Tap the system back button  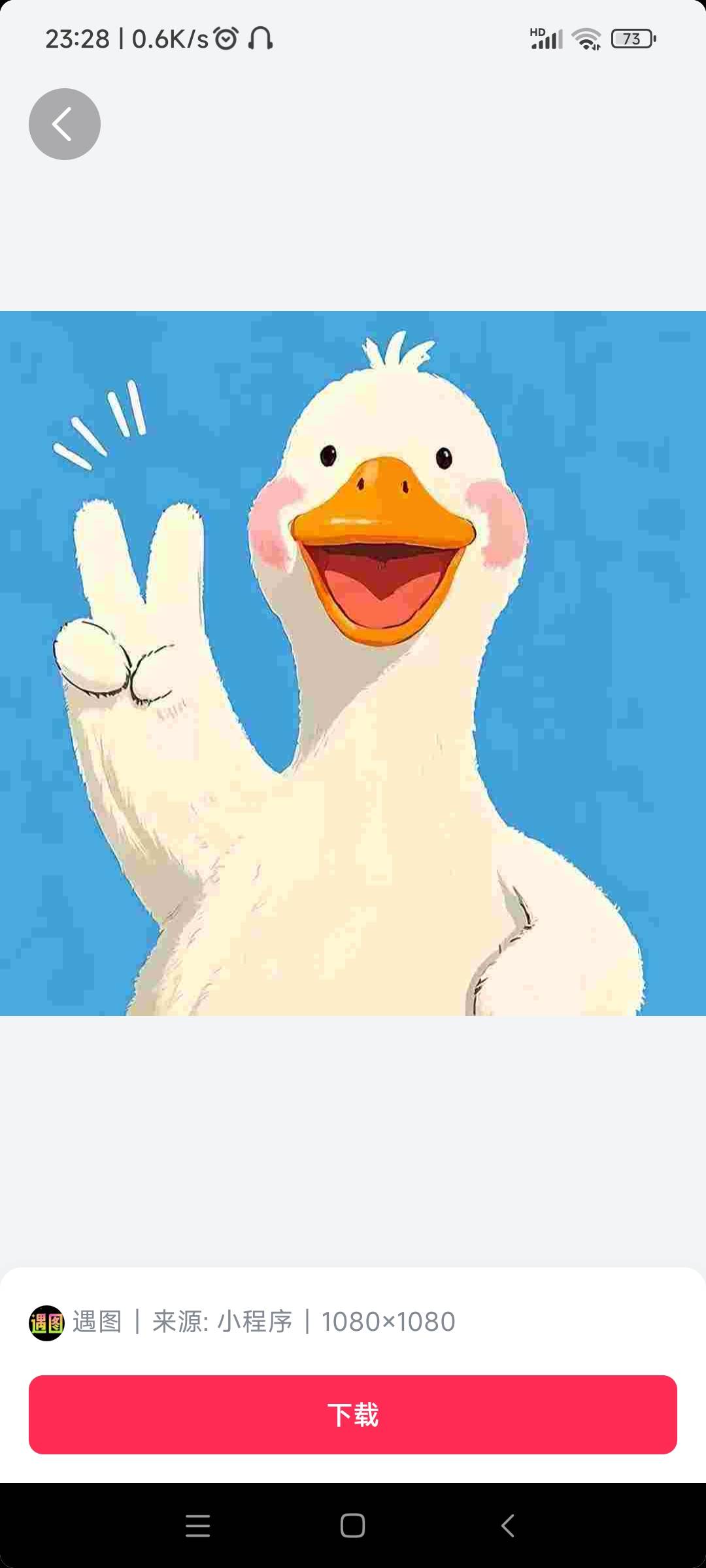508,1526
